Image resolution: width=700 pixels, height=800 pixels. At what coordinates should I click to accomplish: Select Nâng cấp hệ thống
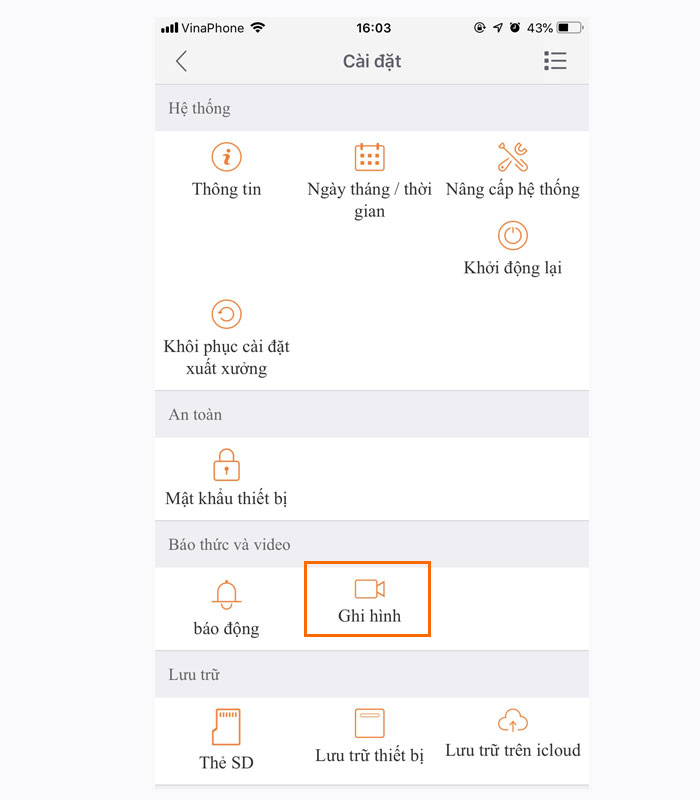512,170
